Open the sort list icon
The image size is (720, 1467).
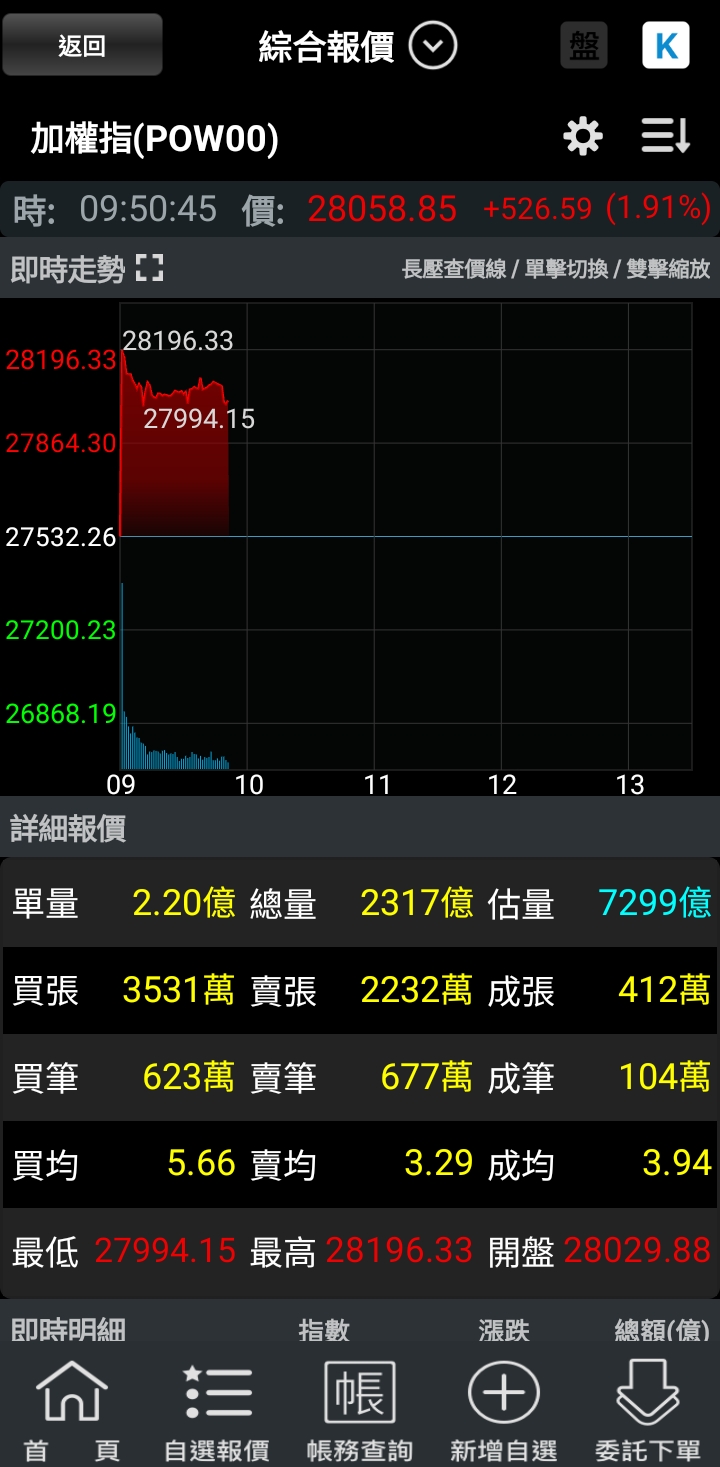[665, 136]
